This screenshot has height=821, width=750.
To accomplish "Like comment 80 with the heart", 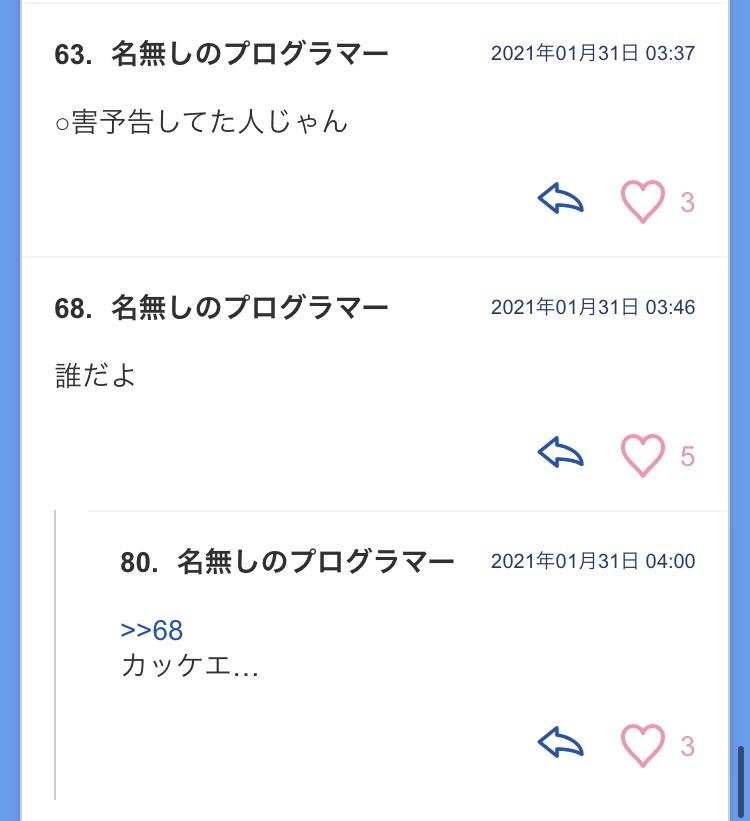I will pyautogui.click(x=642, y=745).
